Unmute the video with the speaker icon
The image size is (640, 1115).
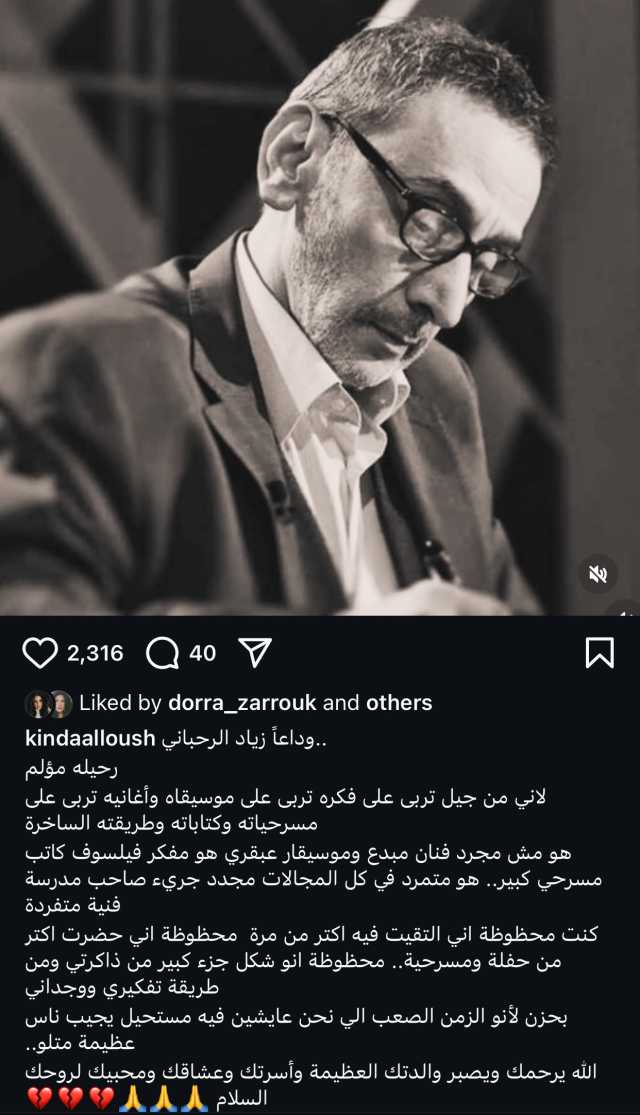tap(598, 574)
